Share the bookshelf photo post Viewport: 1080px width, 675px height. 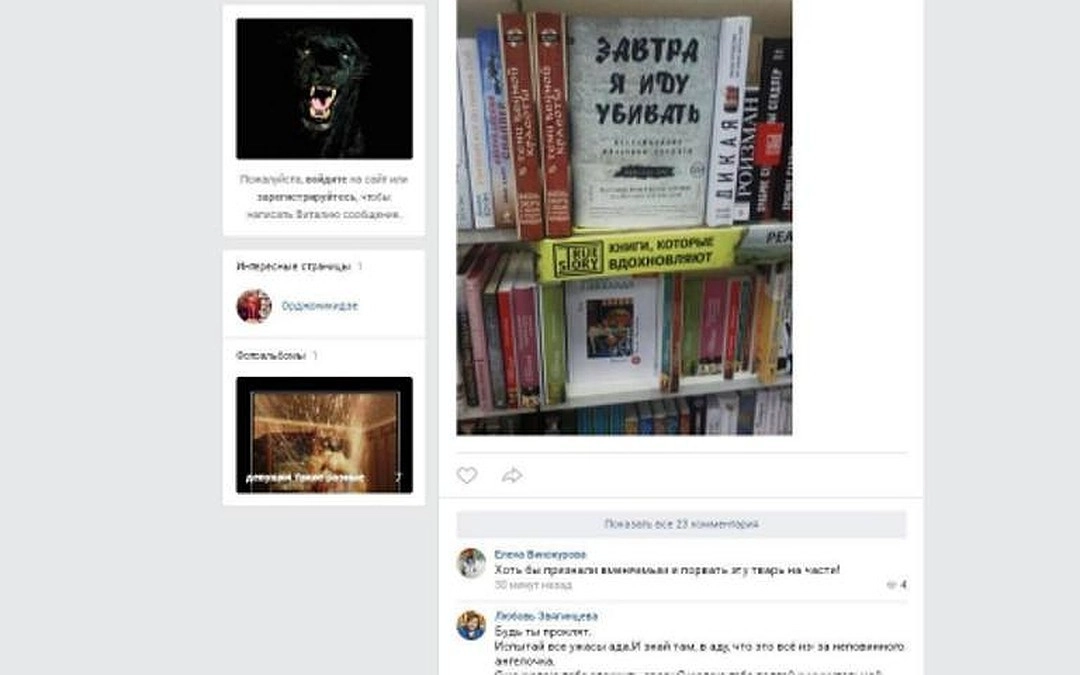512,476
